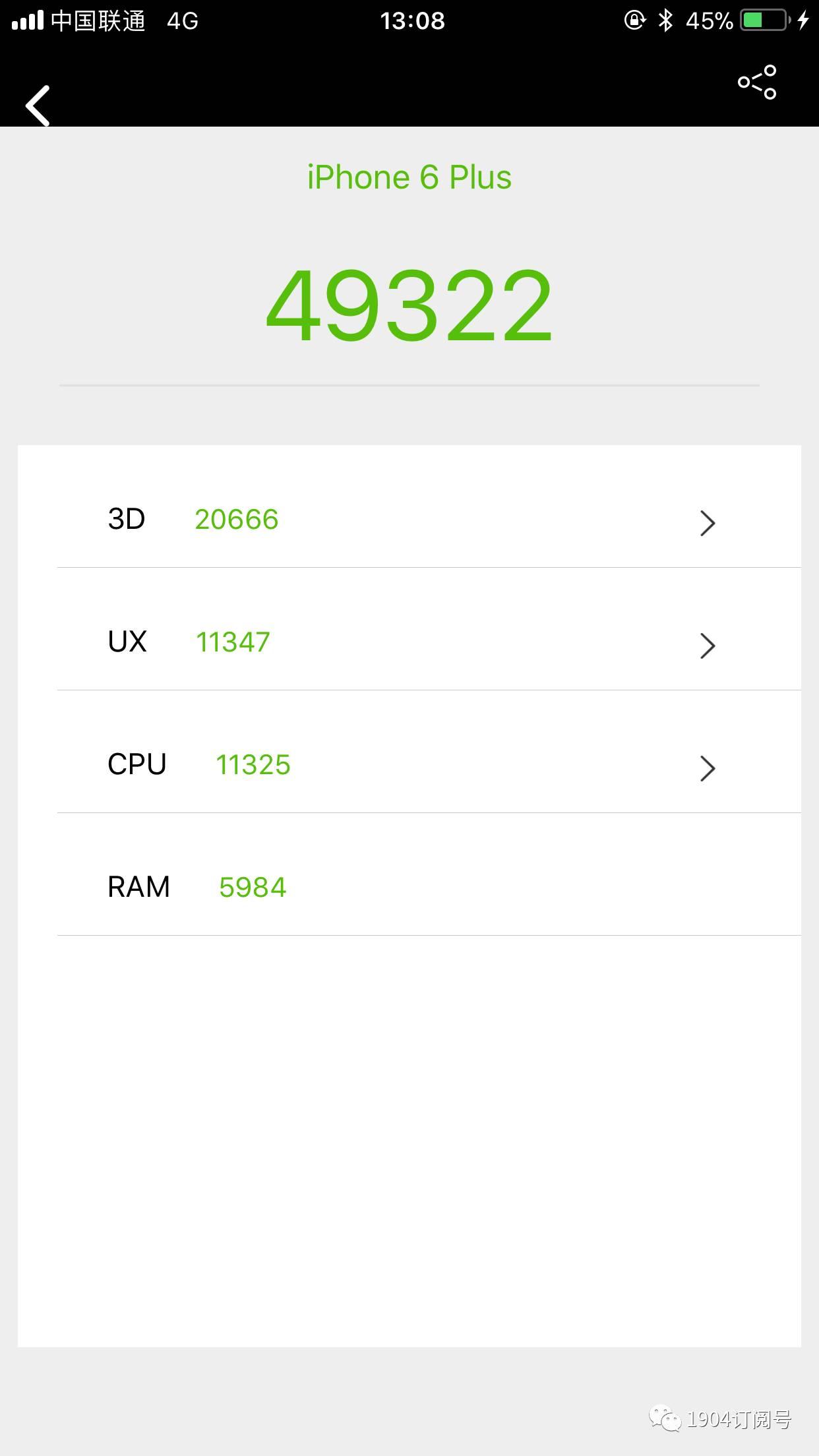This screenshot has height=1456, width=819.
Task: Select the total score 49322
Action: 409,303
